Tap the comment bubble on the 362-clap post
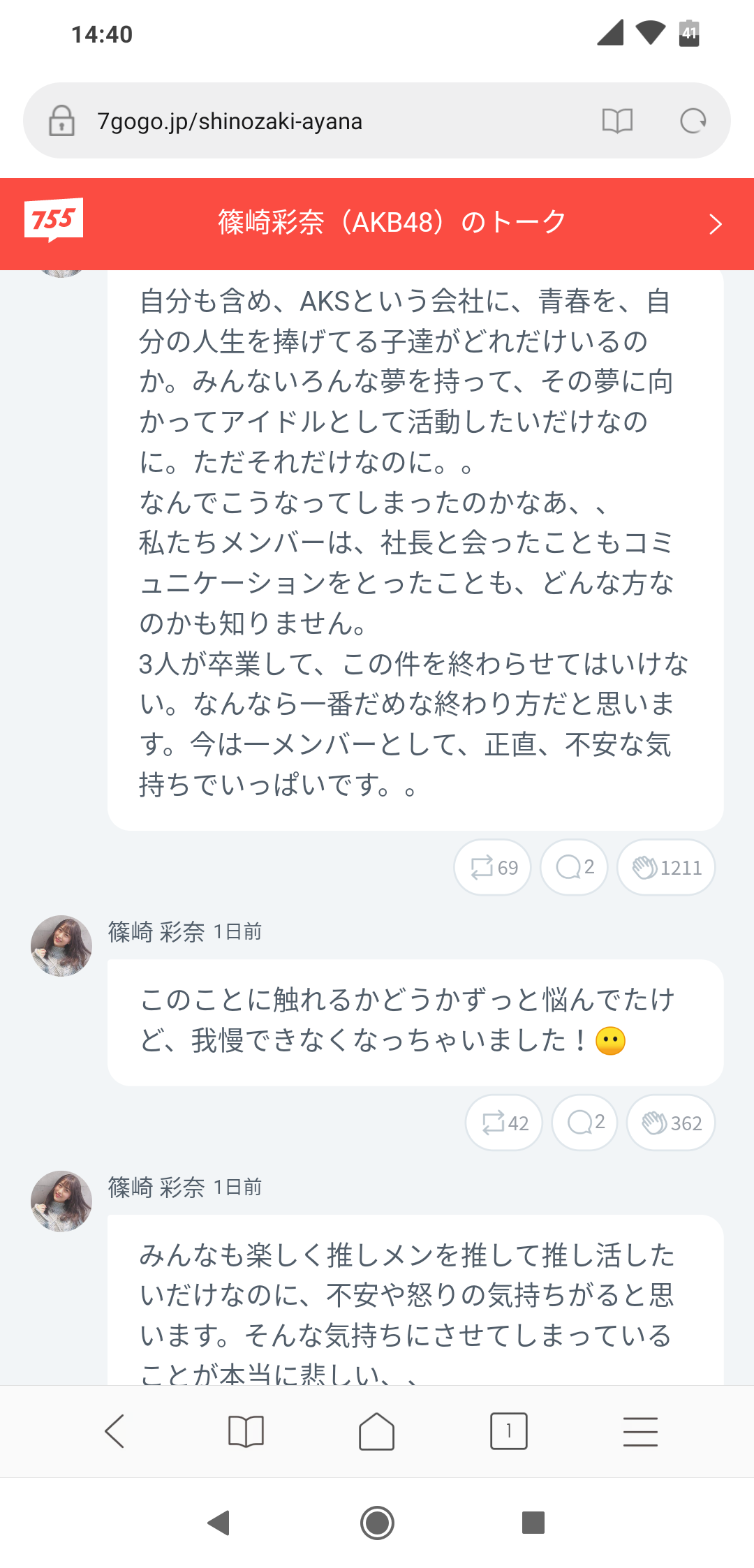Viewport: 754px width, 1568px height. click(x=584, y=1122)
